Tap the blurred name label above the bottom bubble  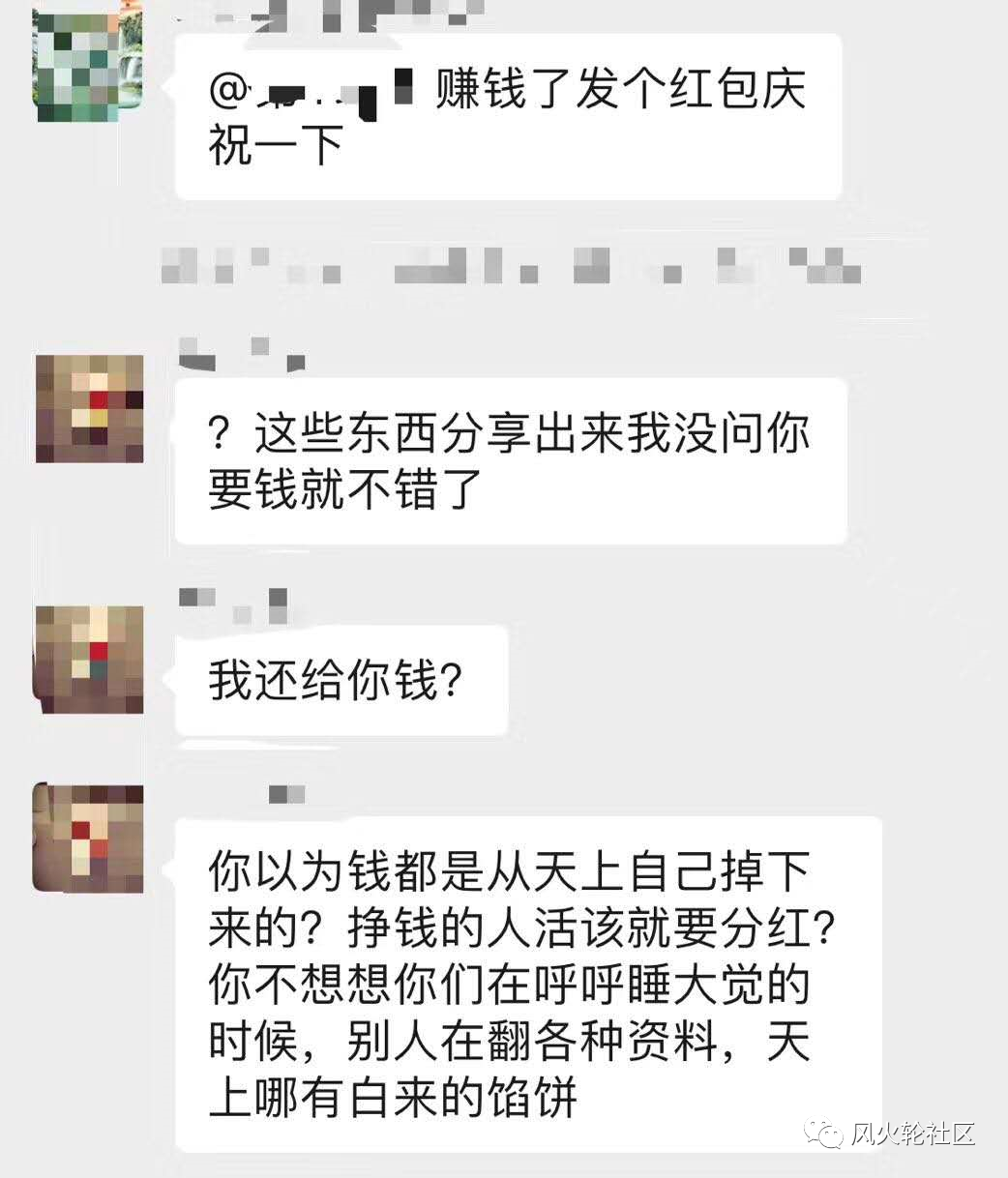click(285, 795)
